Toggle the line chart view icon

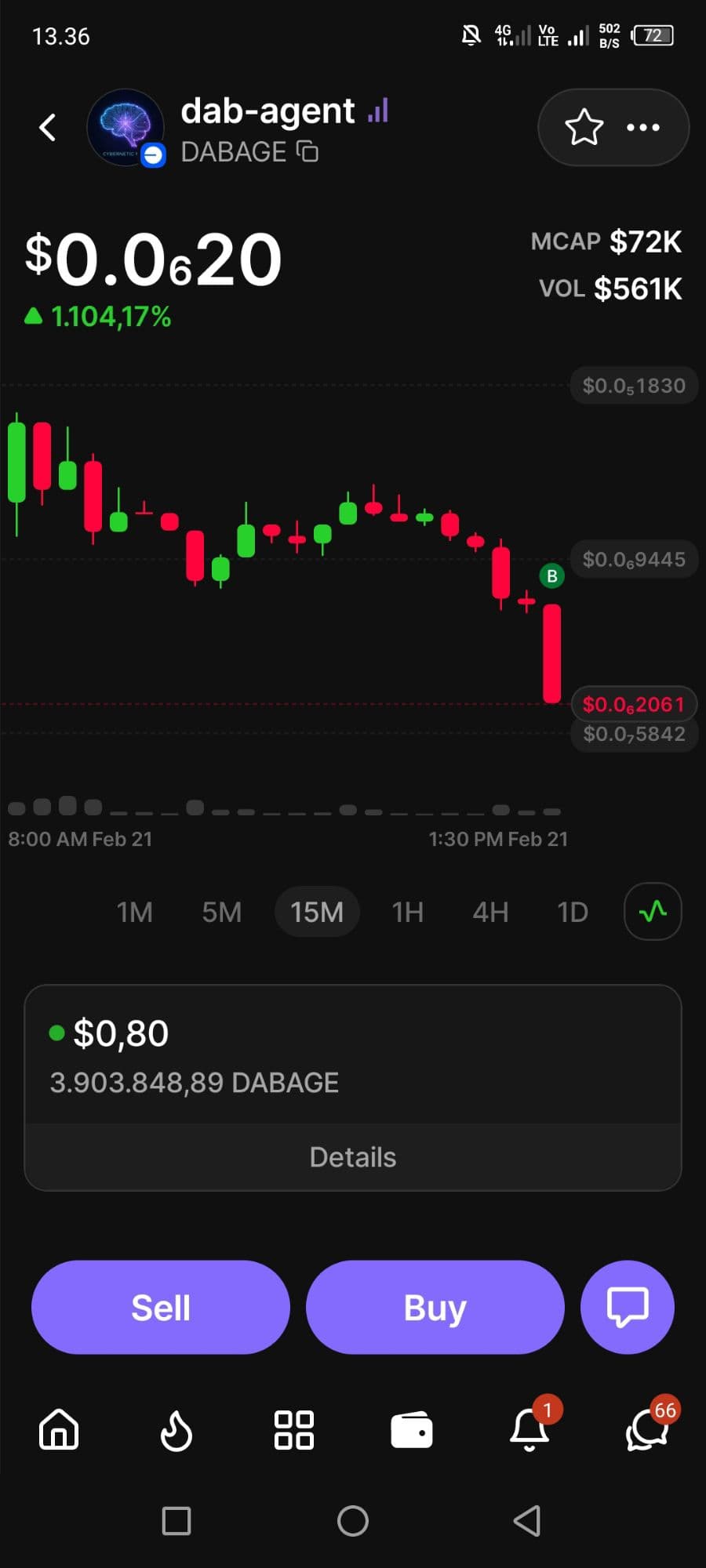(653, 912)
